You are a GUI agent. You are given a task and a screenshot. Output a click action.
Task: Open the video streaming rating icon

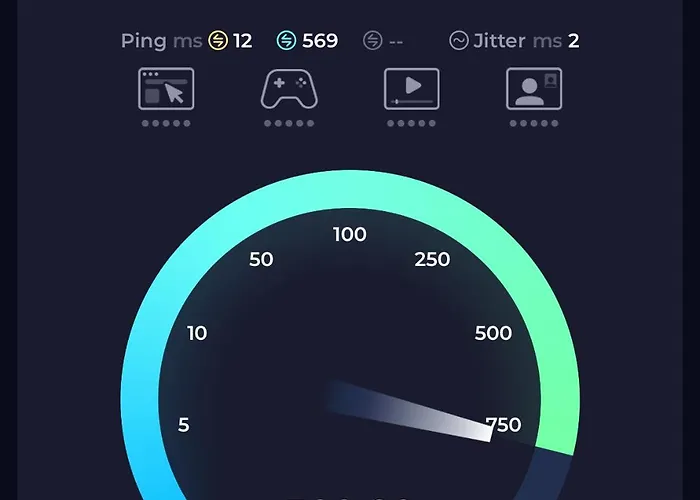coord(411,89)
